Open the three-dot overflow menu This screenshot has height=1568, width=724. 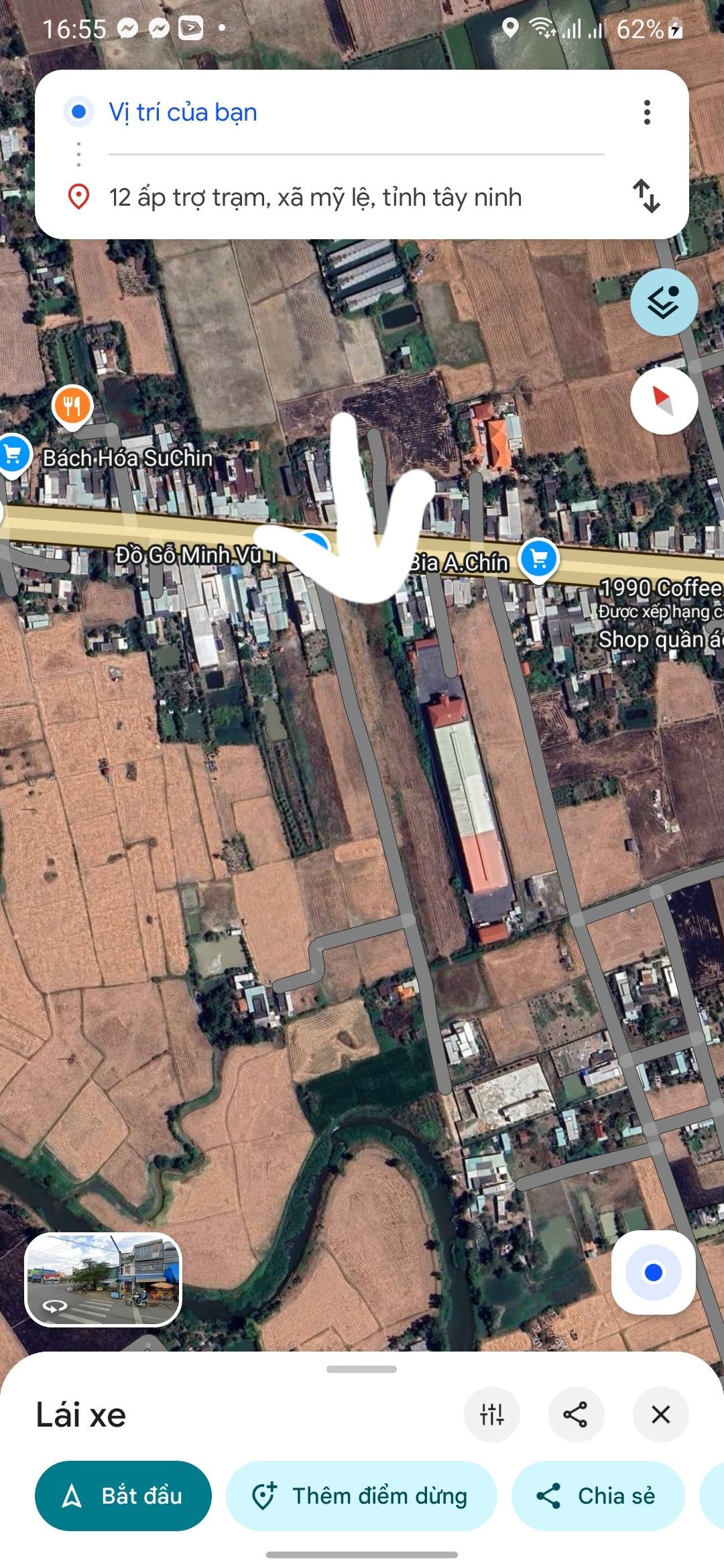pyautogui.click(x=646, y=114)
